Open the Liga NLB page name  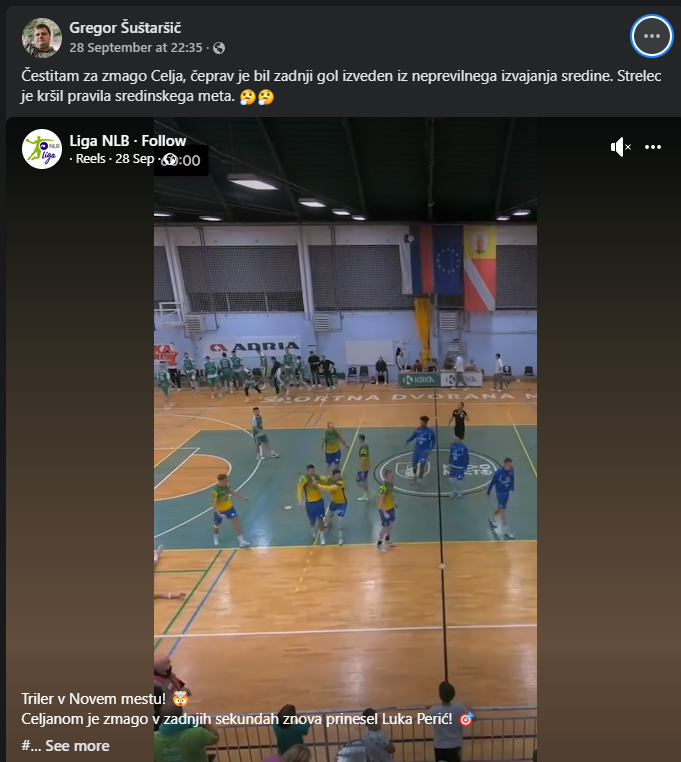99,141
